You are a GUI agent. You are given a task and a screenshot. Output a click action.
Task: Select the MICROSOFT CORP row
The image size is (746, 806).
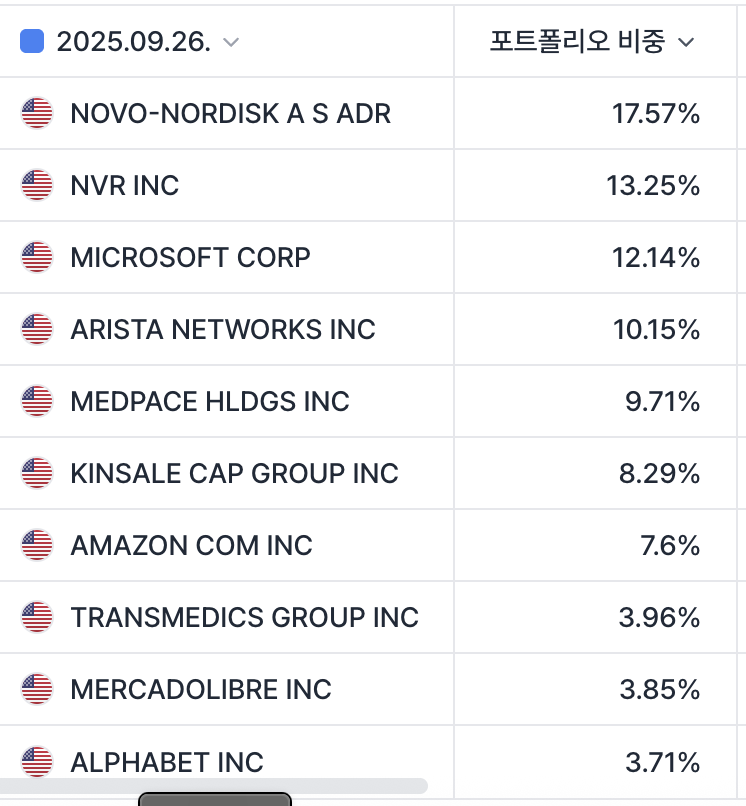coord(190,258)
